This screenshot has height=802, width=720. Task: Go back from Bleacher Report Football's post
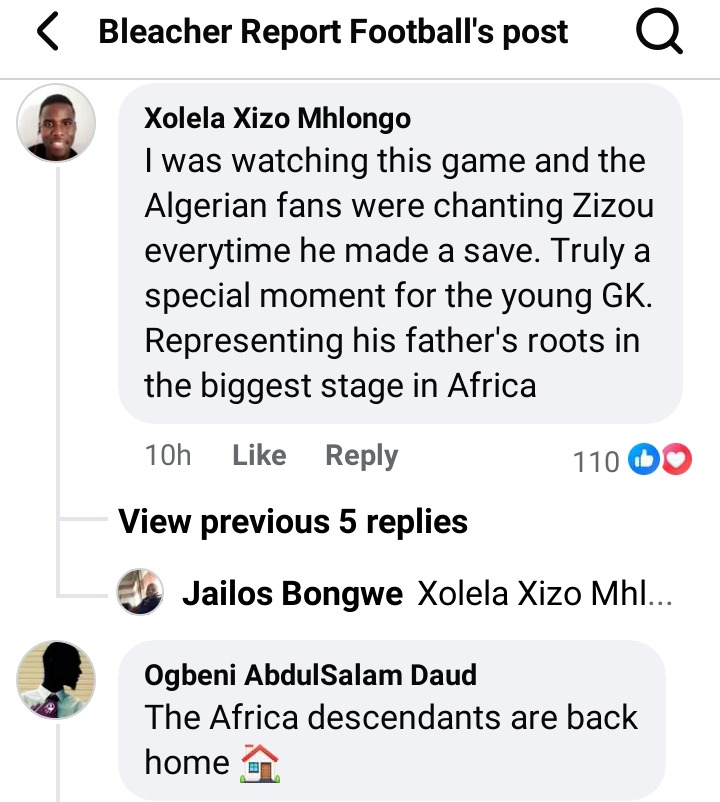pyautogui.click(x=47, y=33)
